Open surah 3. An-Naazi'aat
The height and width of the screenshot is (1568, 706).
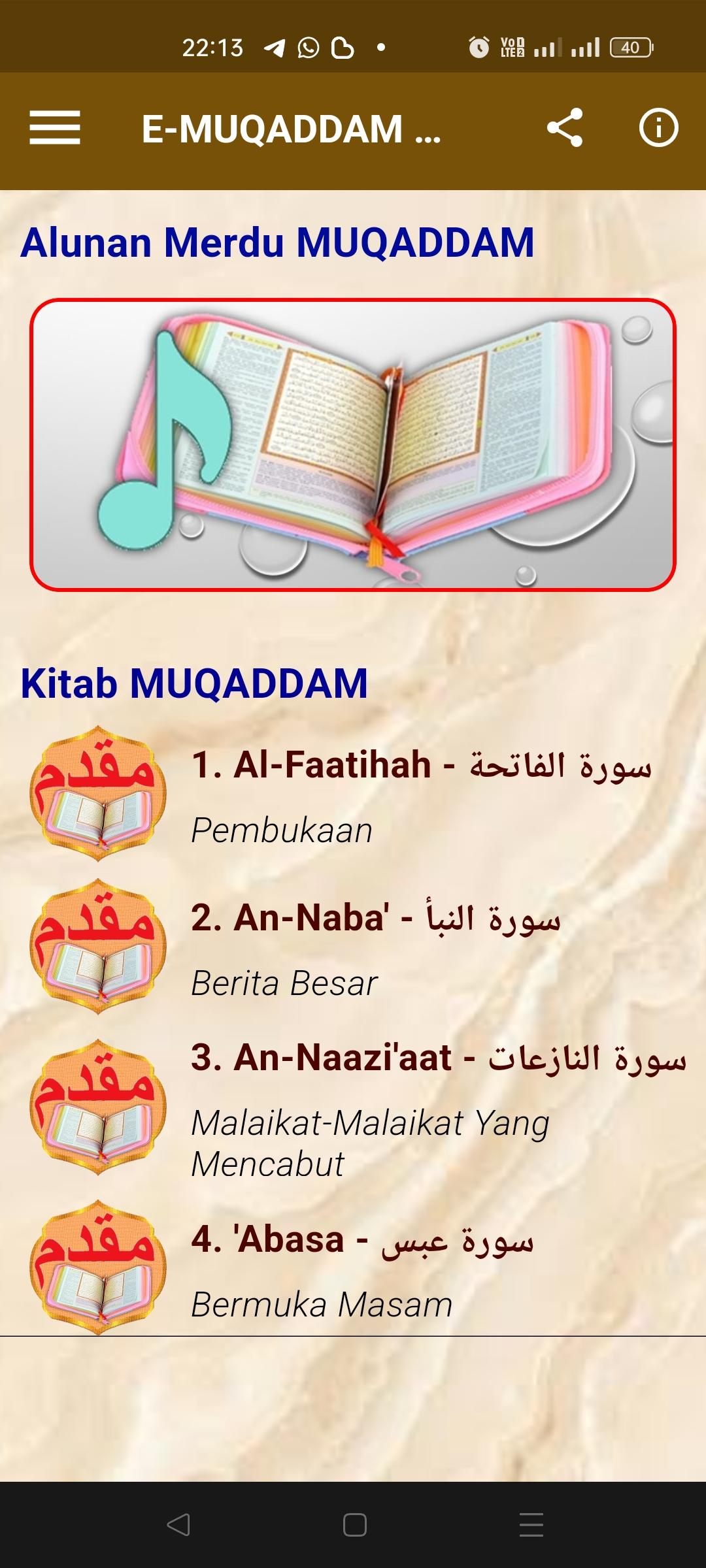(353, 1107)
